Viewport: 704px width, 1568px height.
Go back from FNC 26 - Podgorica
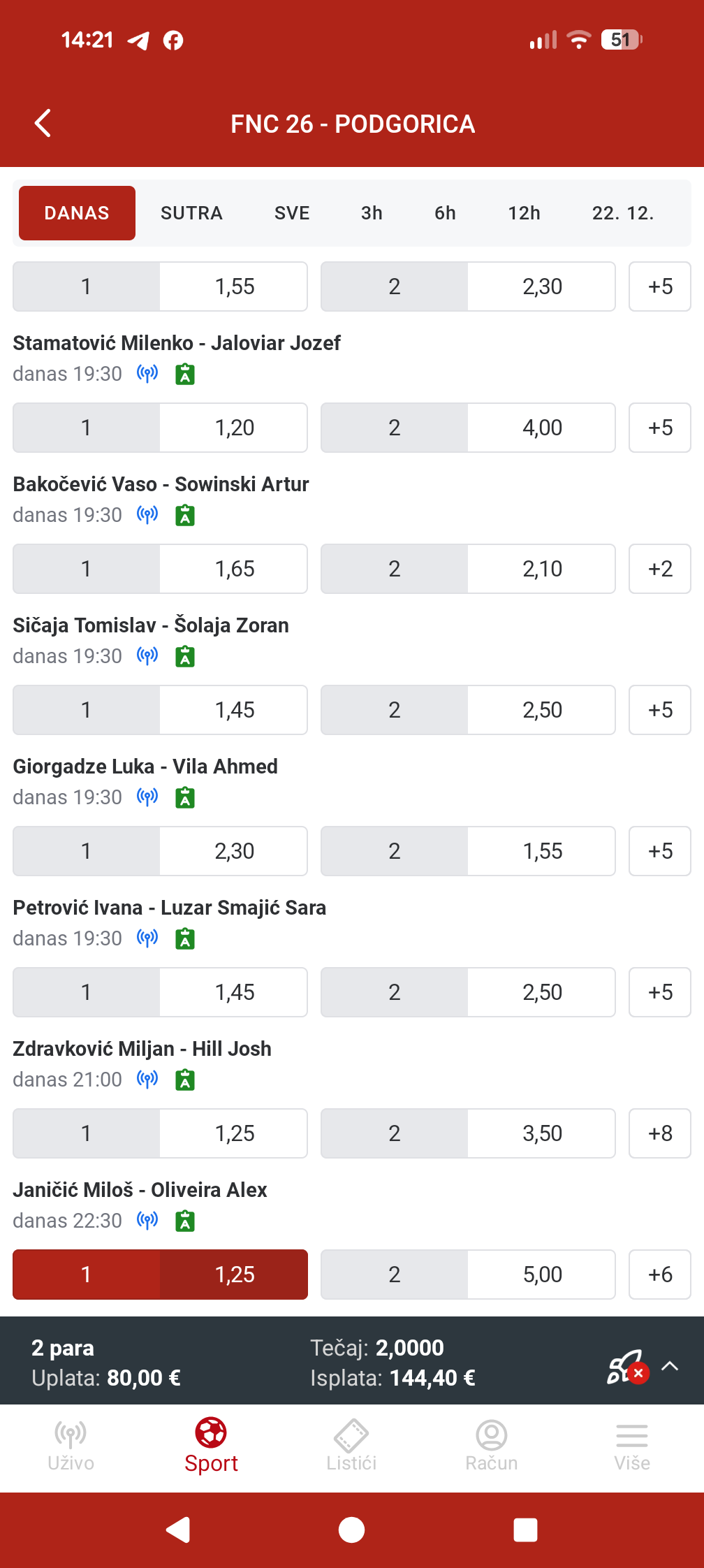pyautogui.click(x=43, y=124)
